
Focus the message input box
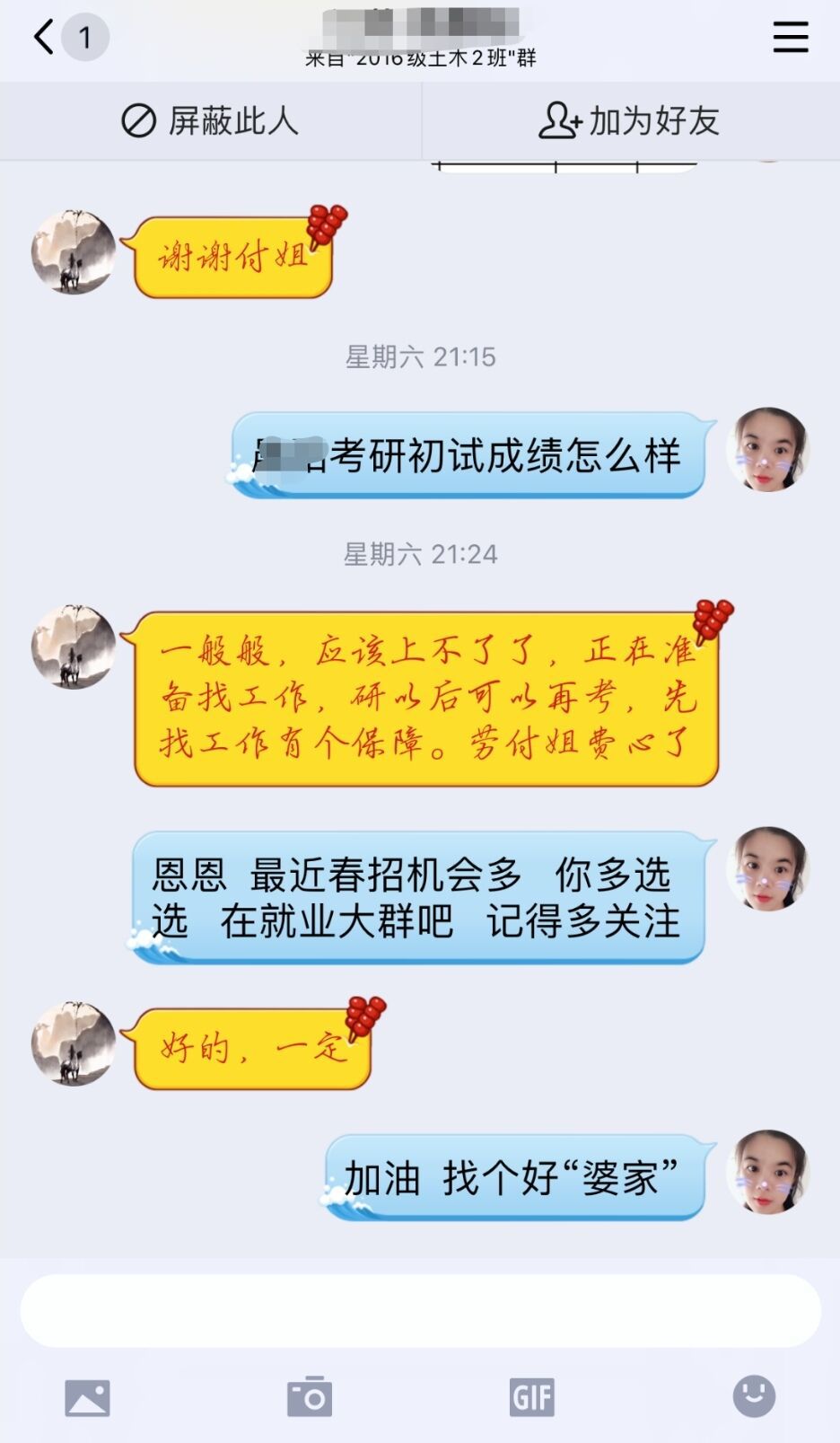coord(420,1311)
